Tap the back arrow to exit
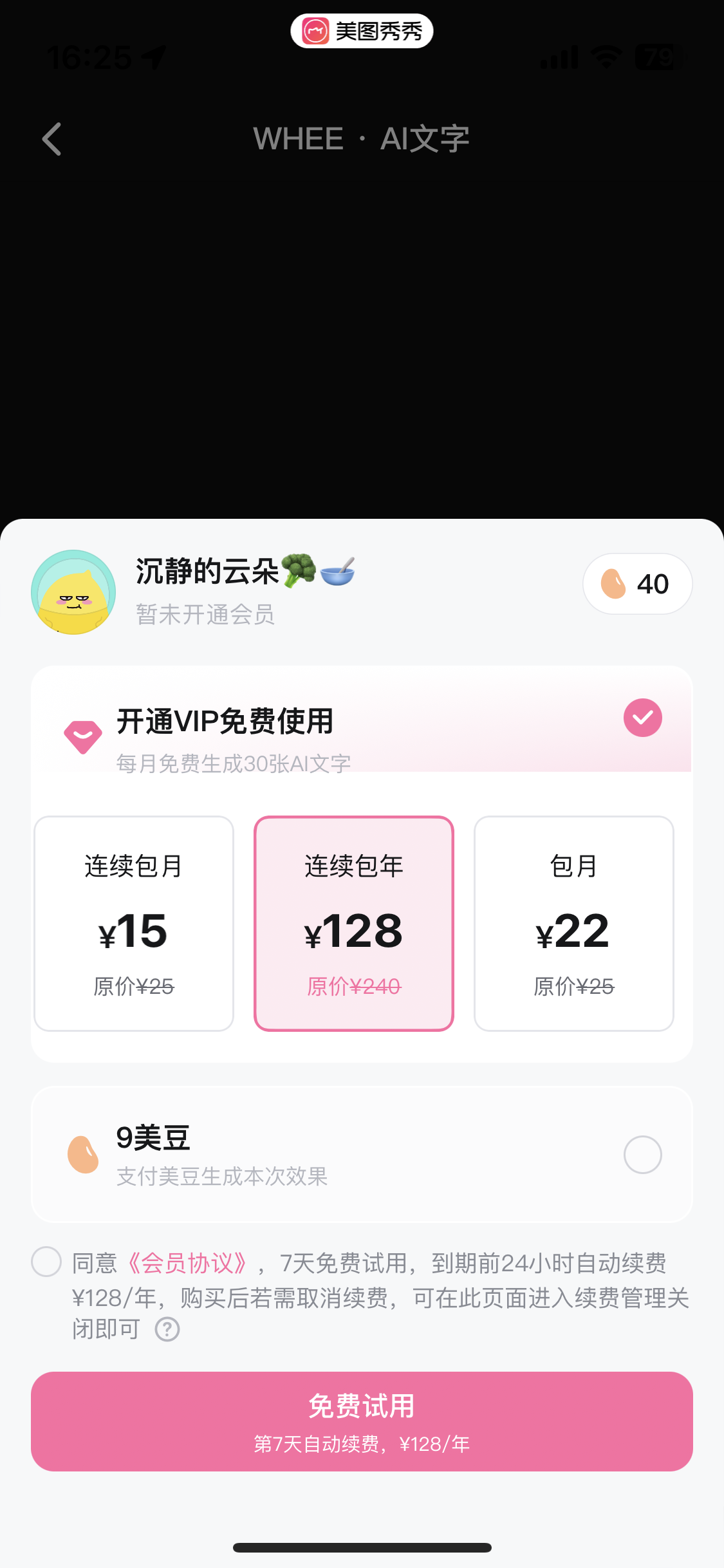 pyautogui.click(x=51, y=138)
